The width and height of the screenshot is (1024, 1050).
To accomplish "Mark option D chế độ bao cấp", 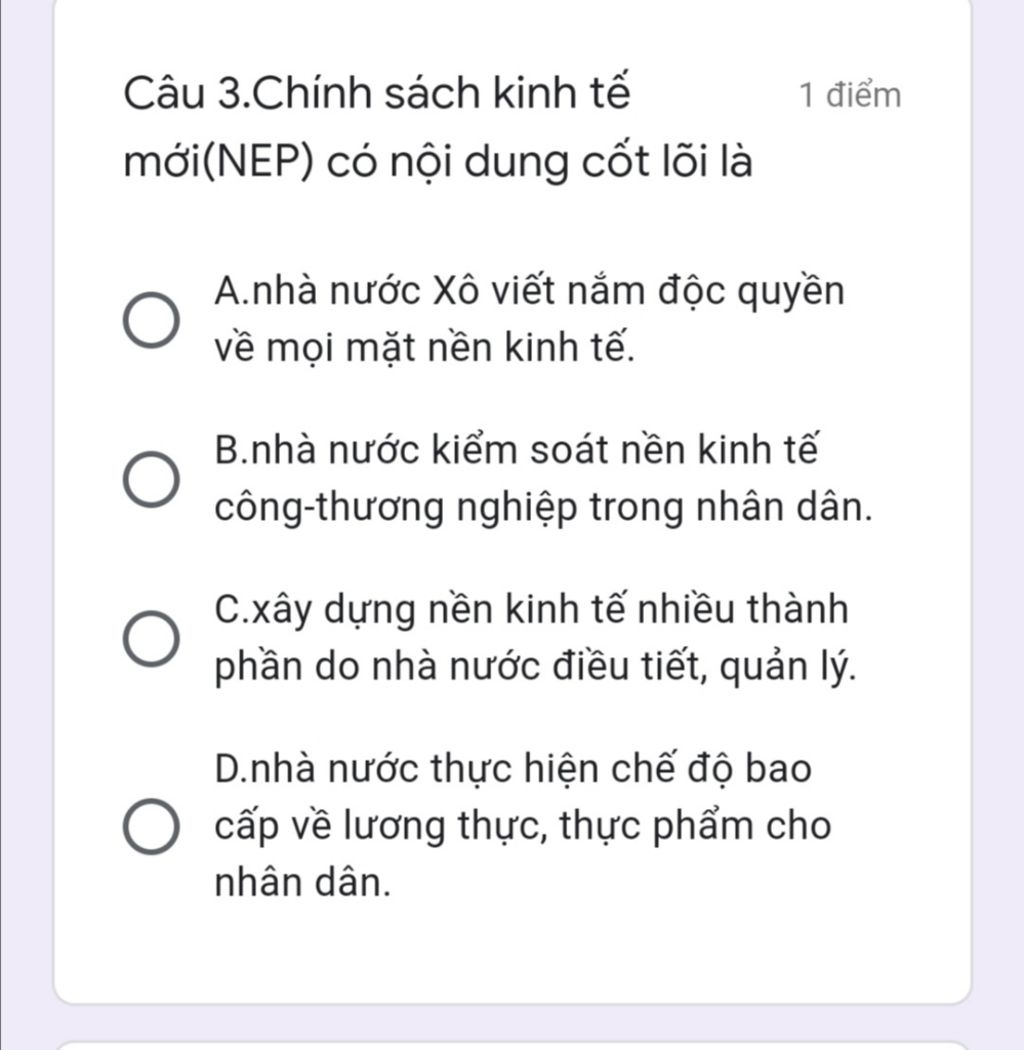I will click(151, 827).
